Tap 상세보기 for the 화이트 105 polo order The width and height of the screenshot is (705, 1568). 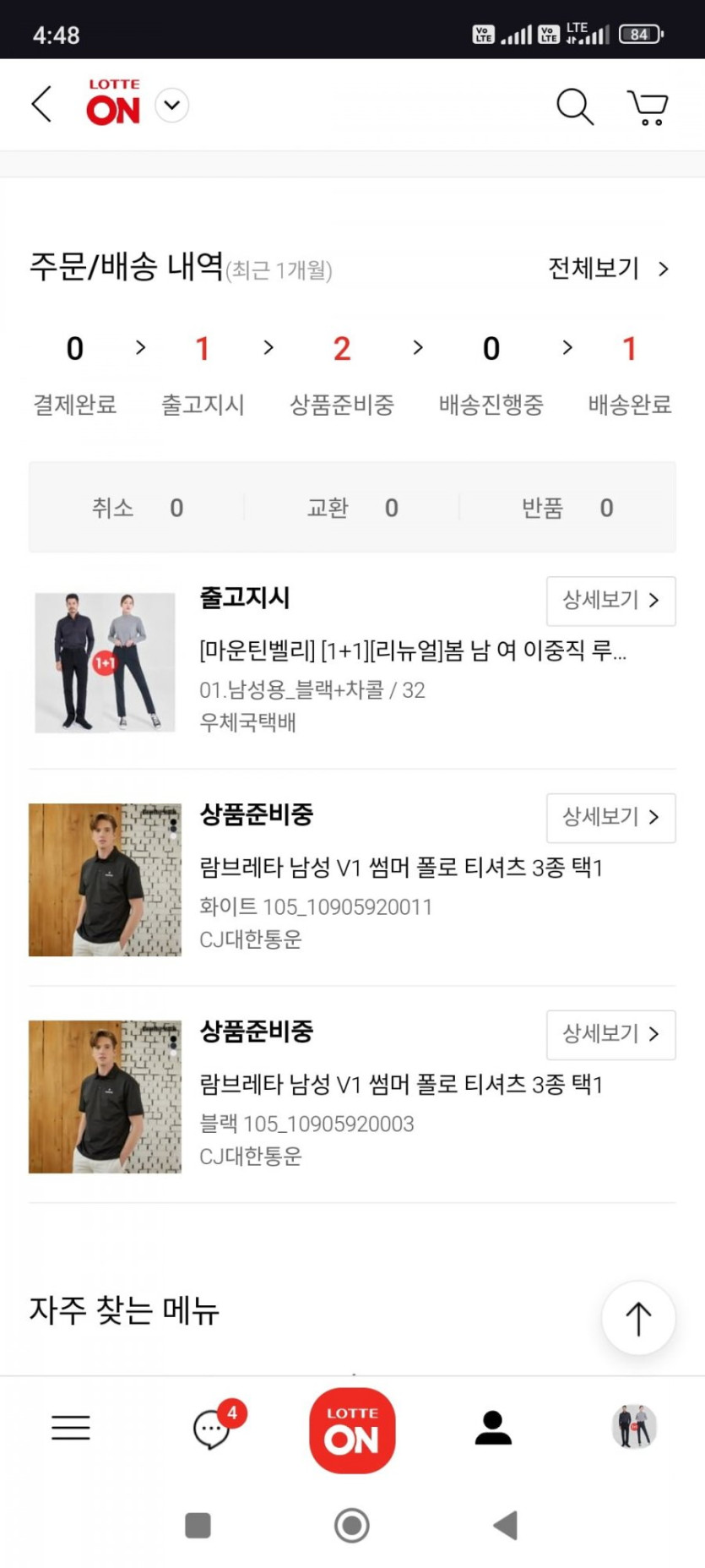[610, 818]
